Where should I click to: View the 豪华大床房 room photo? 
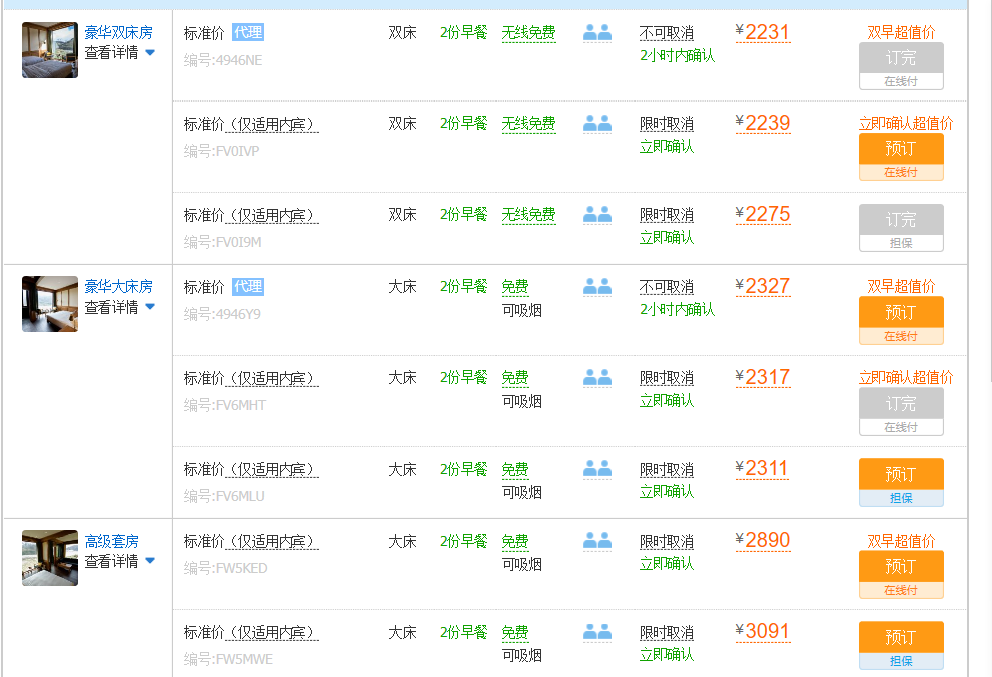pyautogui.click(x=50, y=304)
